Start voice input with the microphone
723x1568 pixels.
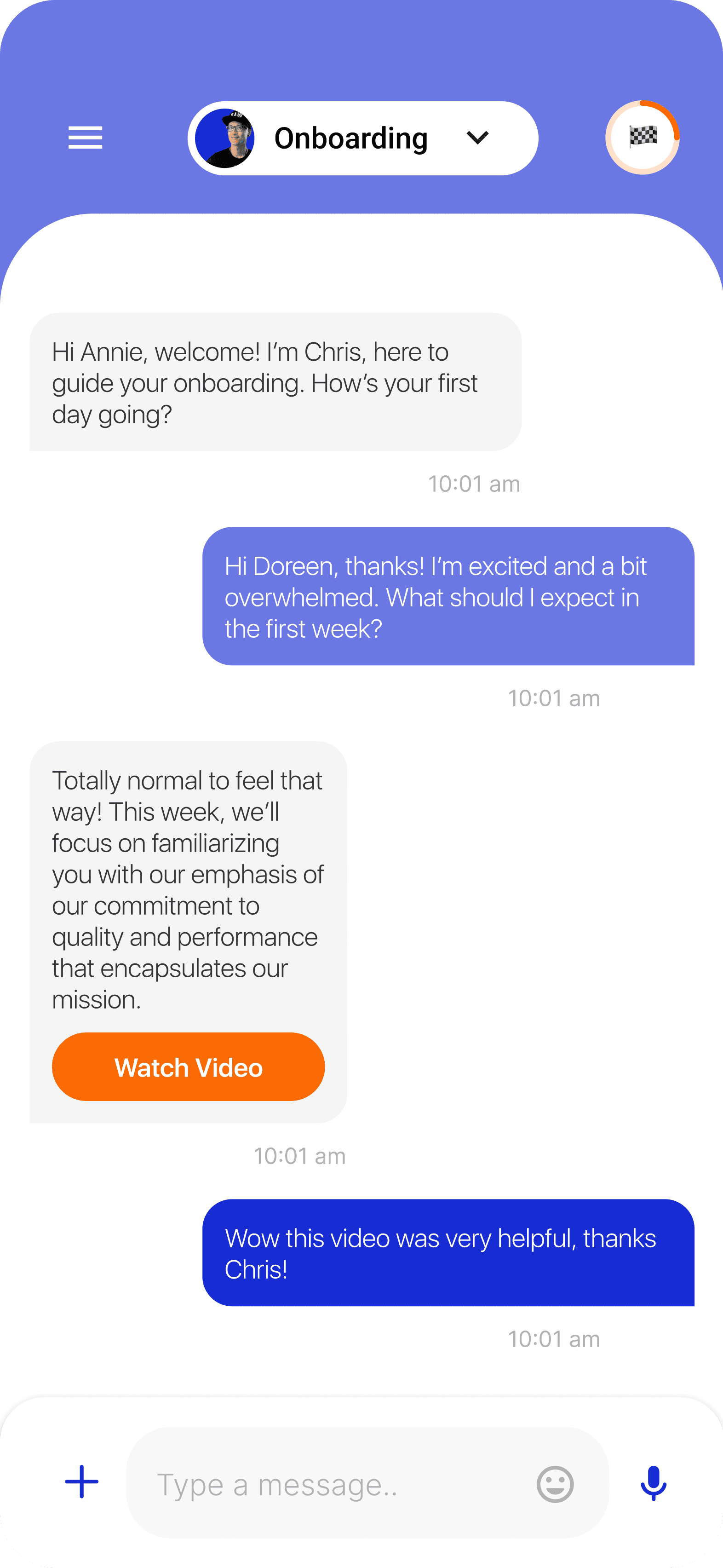(654, 1483)
